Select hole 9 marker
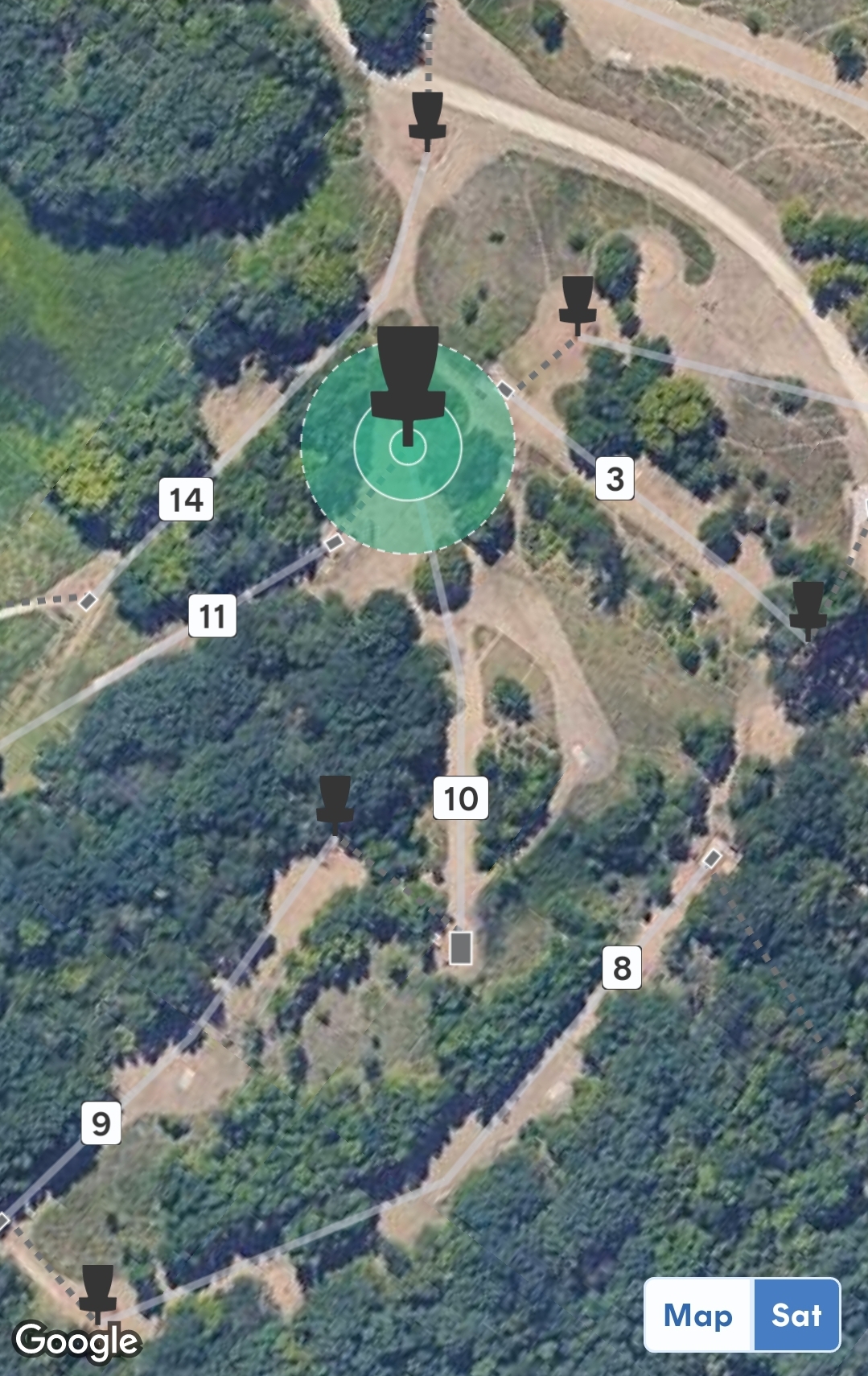The height and width of the screenshot is (1376, 868). click(x=101, y=1123)
